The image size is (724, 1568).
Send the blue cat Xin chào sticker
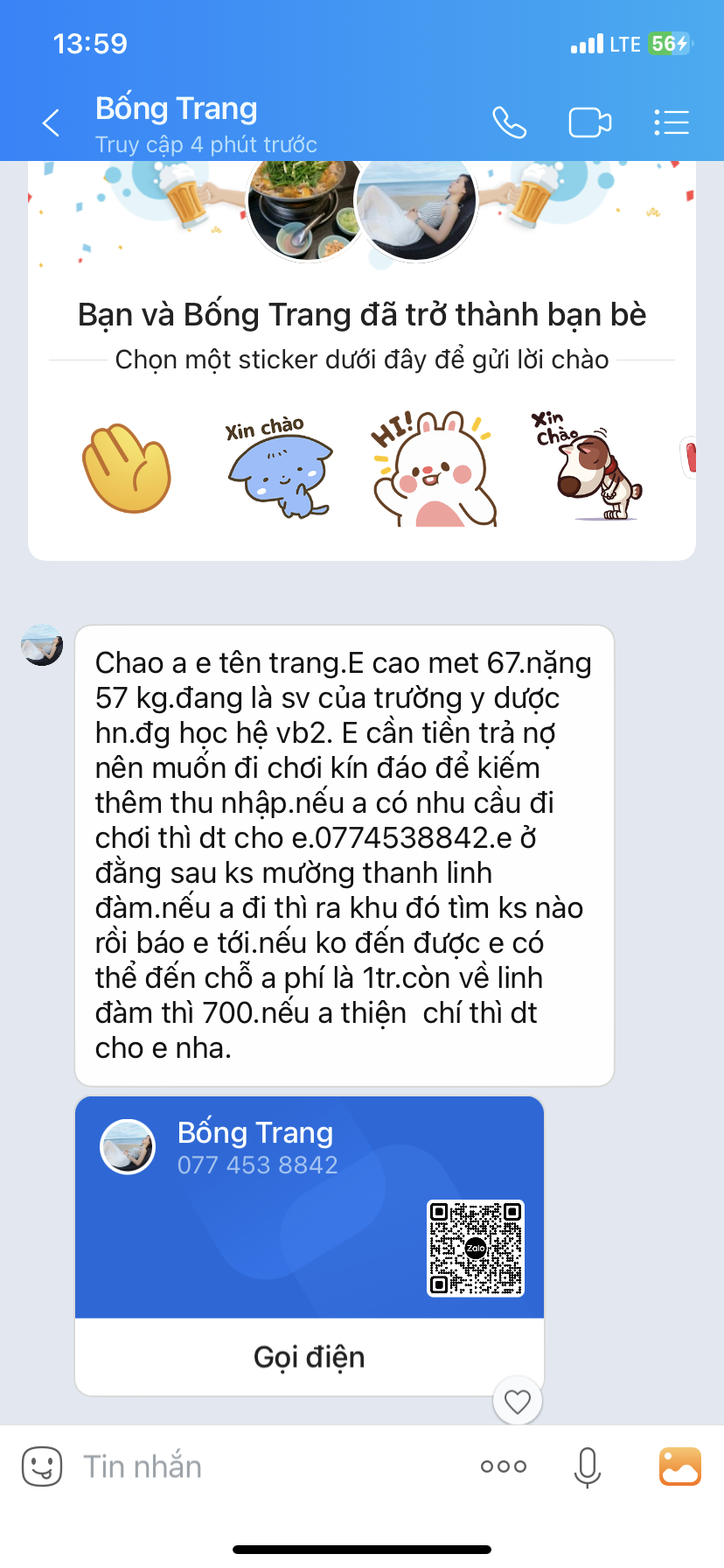point(278,467)
